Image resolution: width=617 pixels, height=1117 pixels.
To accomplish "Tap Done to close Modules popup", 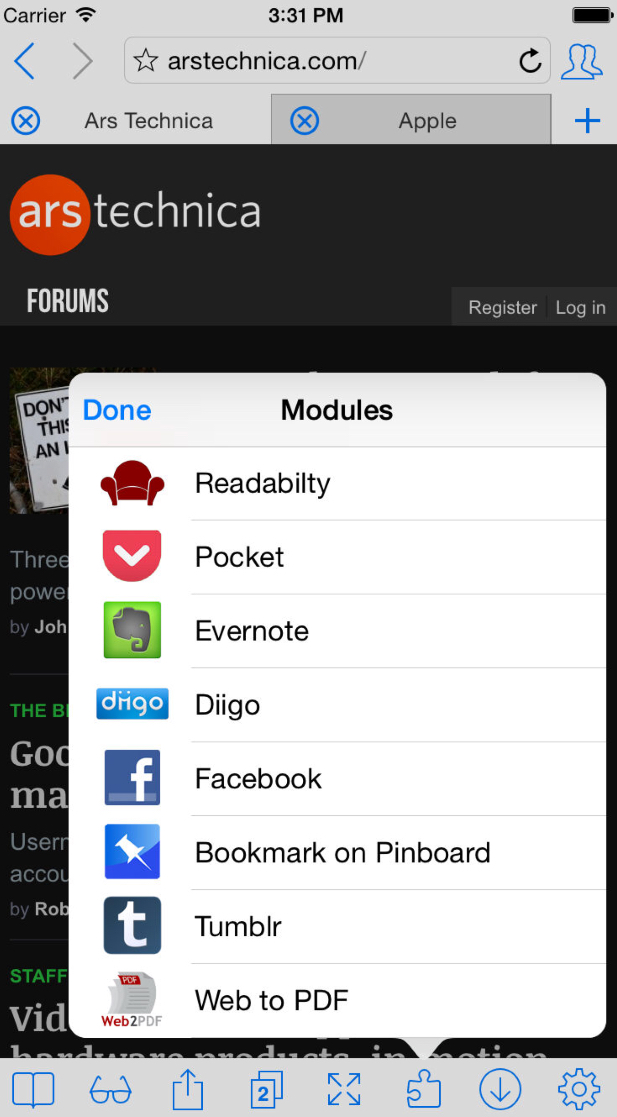I will pyautogui.click(x=117, y=410).
